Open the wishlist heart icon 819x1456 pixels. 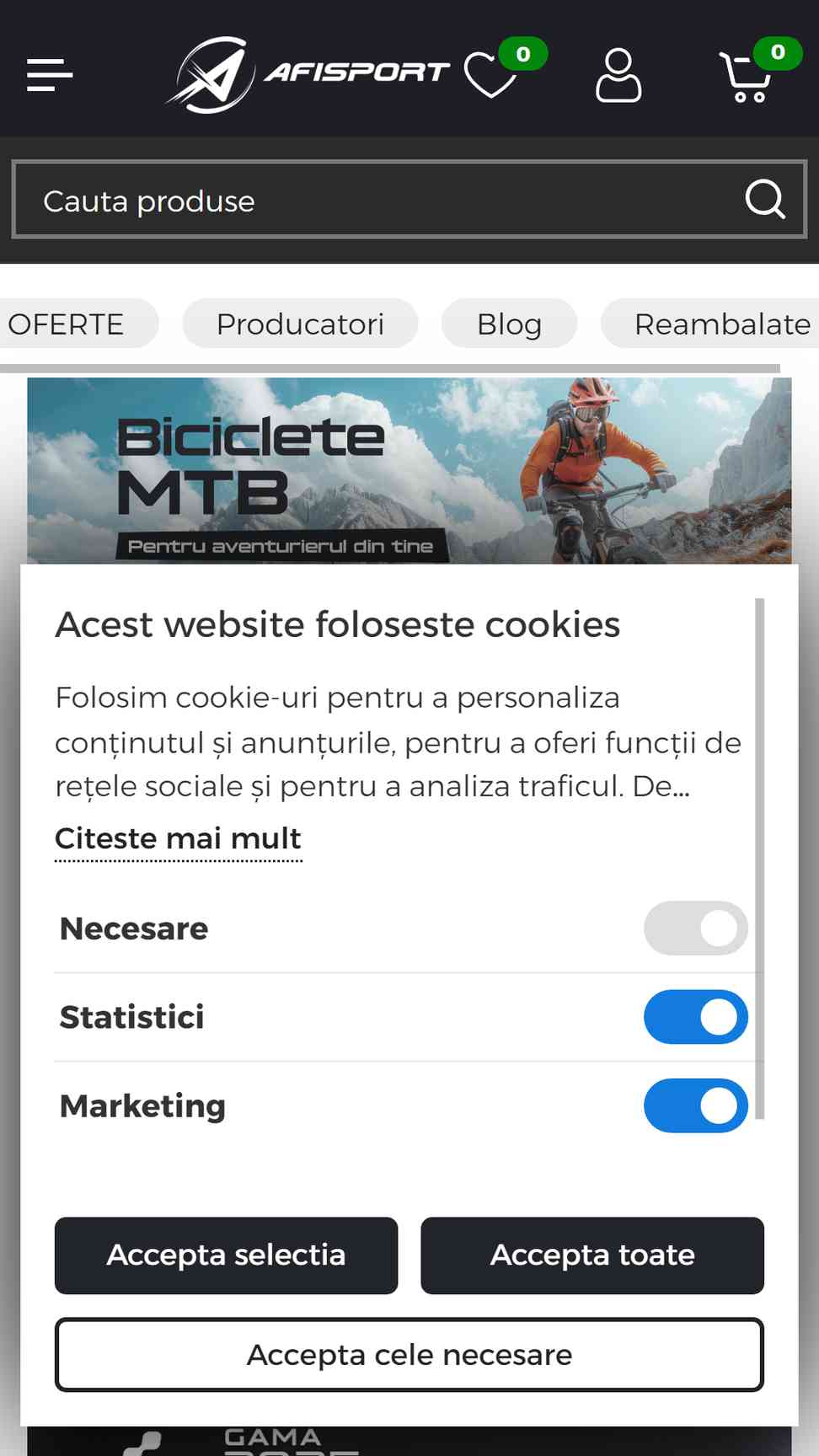click(x=491, y=75)
